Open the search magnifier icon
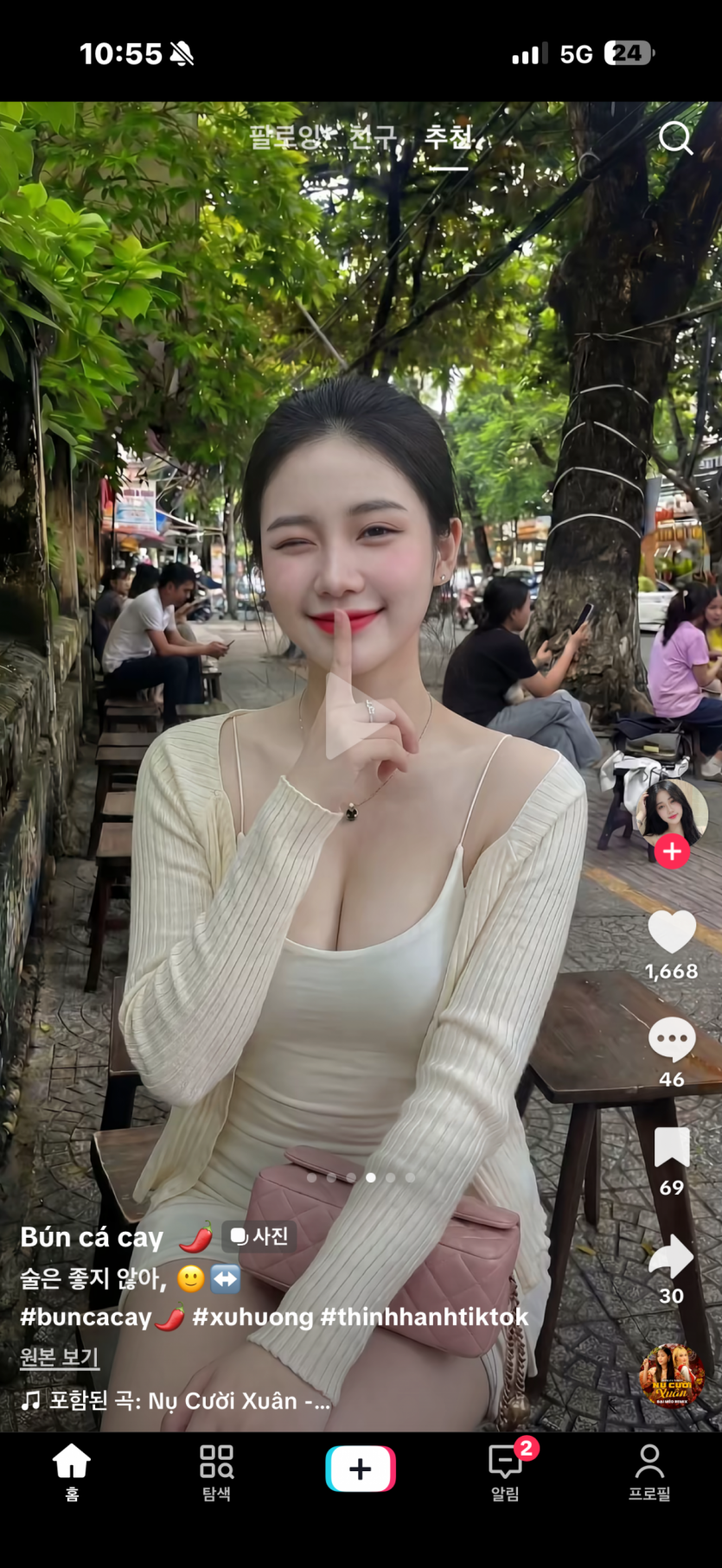 pyautogui.click(x=675, y=137)
